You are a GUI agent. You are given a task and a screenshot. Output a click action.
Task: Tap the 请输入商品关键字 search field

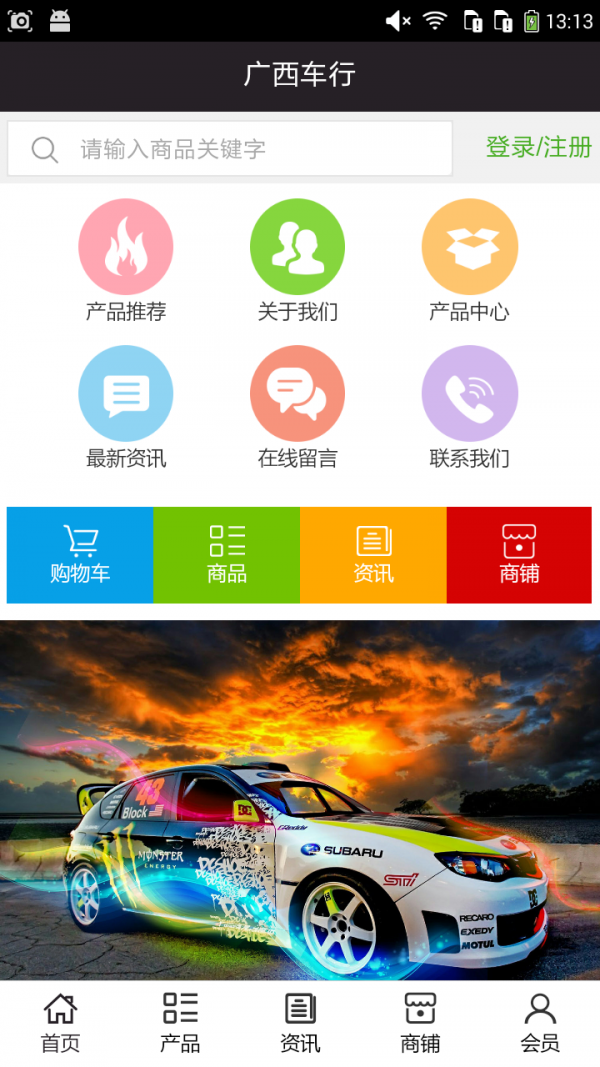pyautogui.click(x=230, y=149)
